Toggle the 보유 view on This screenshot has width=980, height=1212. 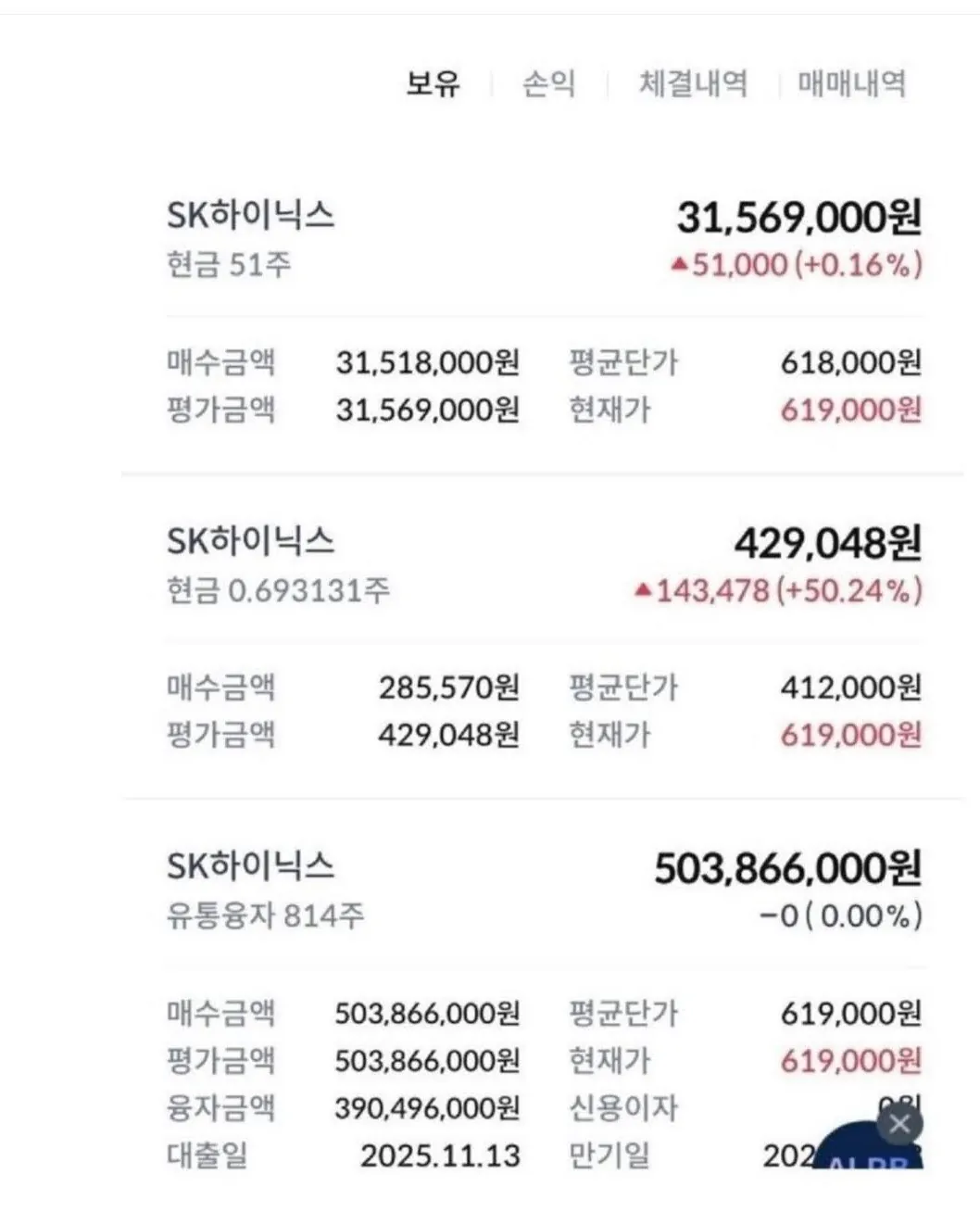click(434, 83)
